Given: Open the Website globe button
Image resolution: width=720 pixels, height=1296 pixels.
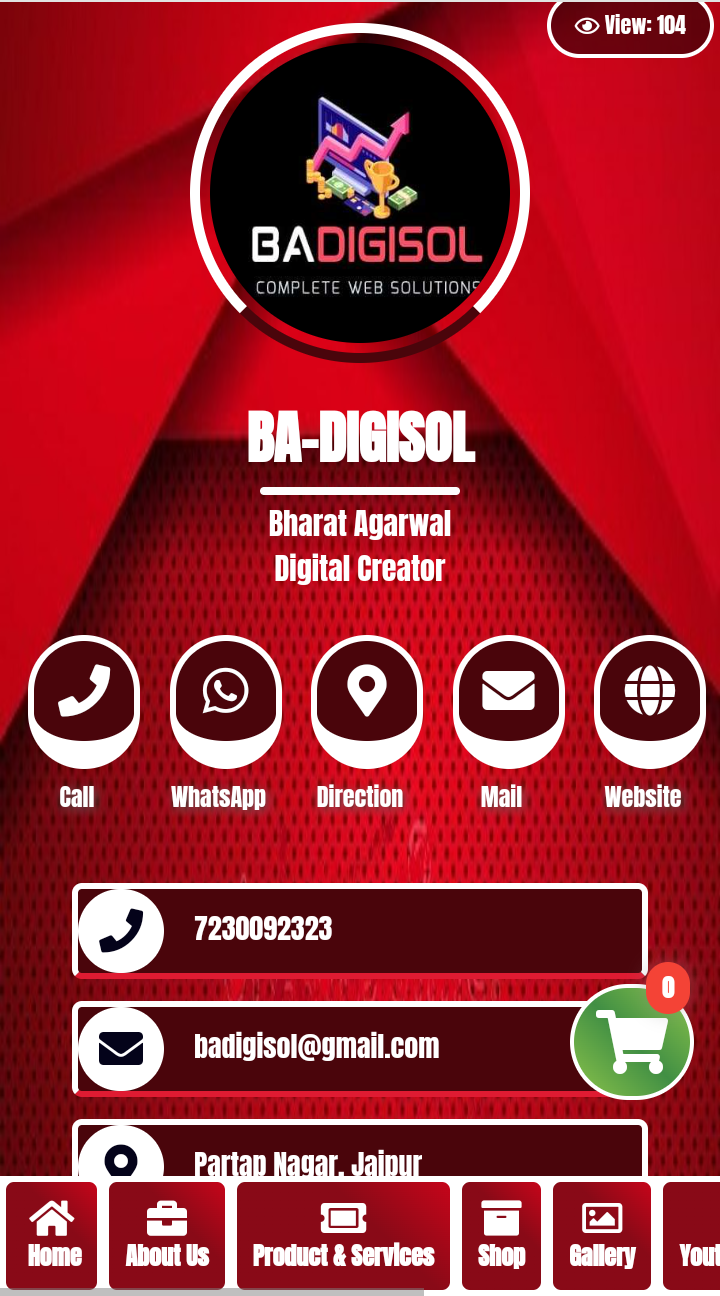Looking at the screenshot, I should 650,693.
